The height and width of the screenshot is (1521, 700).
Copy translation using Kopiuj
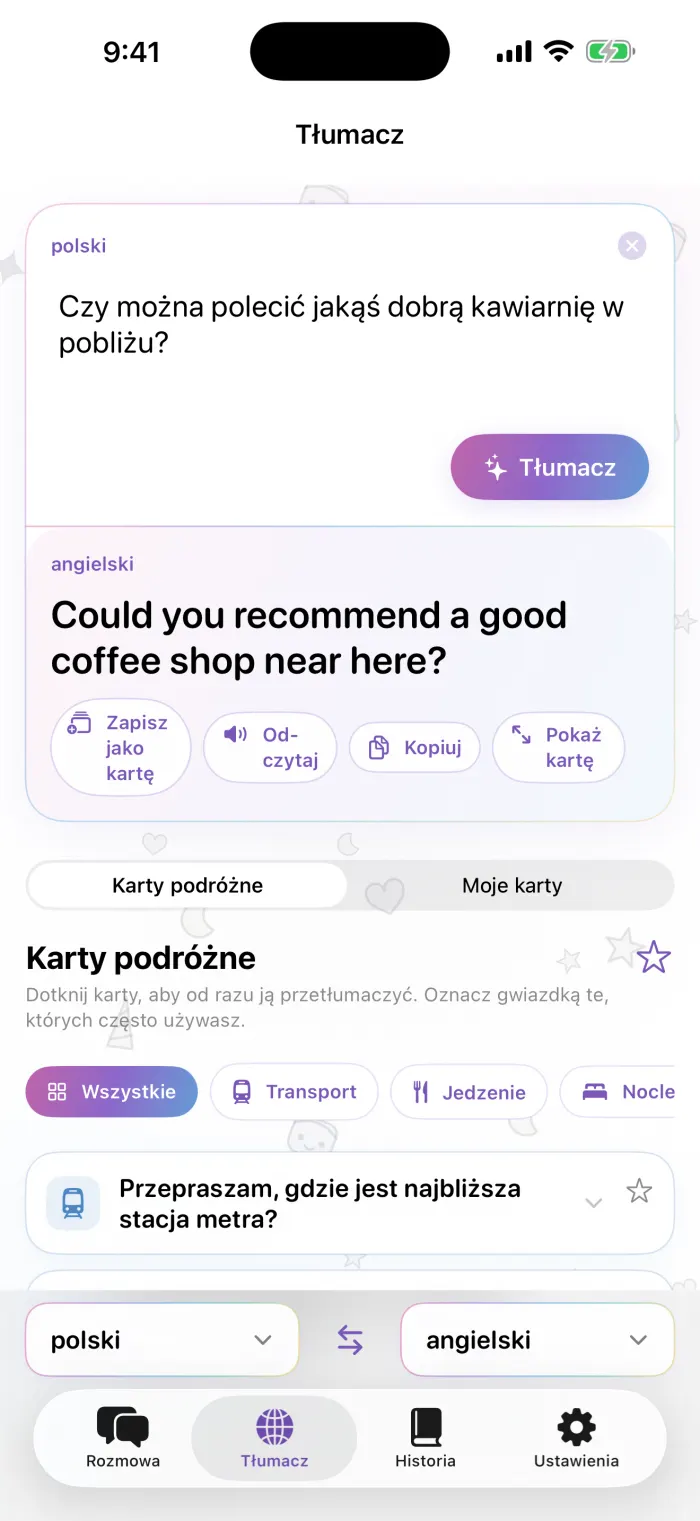(x=414, y=748)
